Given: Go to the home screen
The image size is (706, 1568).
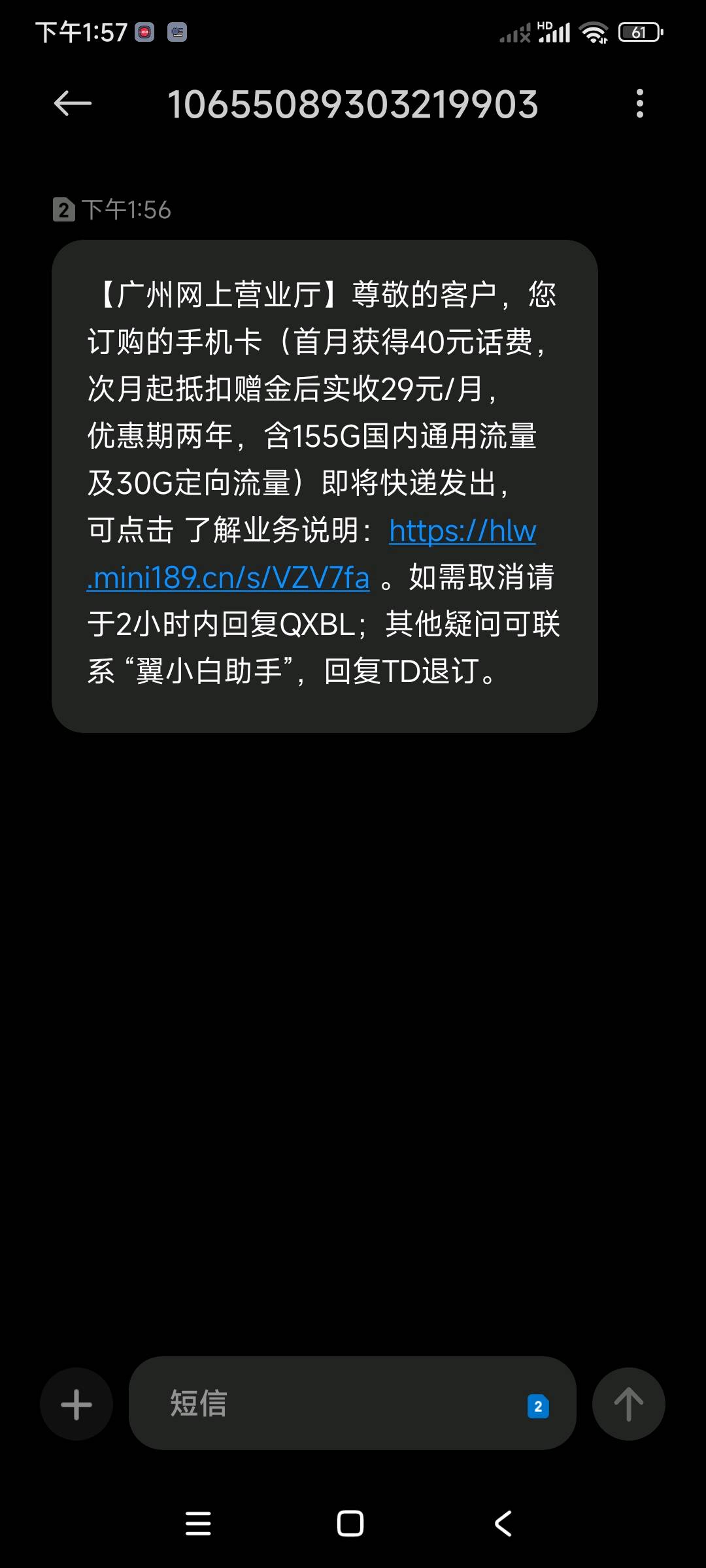Looking at the screenshot, I should coord(350,1524).
